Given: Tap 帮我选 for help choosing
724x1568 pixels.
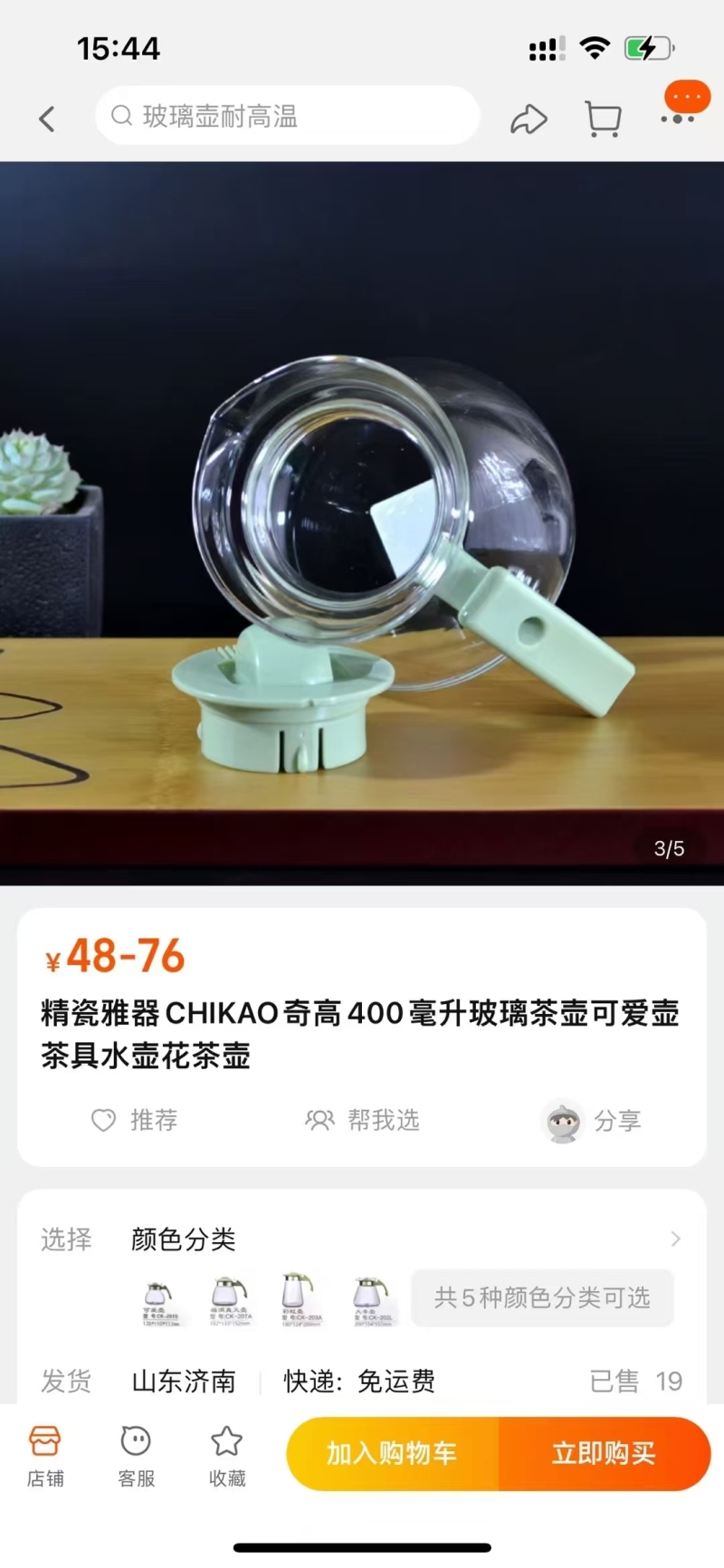Looking at the screenshot, I should (362, 1121).
